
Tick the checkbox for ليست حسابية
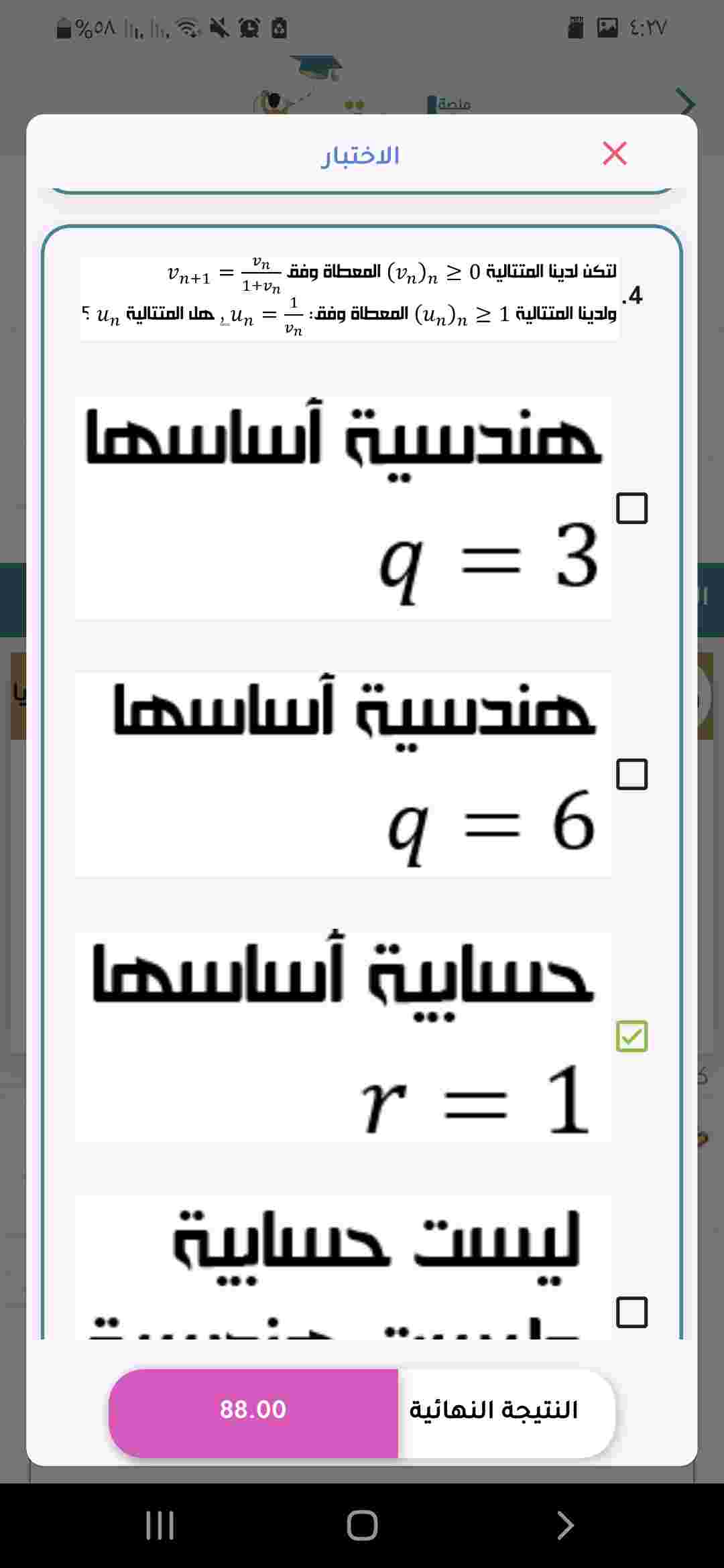coord(631,1311)
